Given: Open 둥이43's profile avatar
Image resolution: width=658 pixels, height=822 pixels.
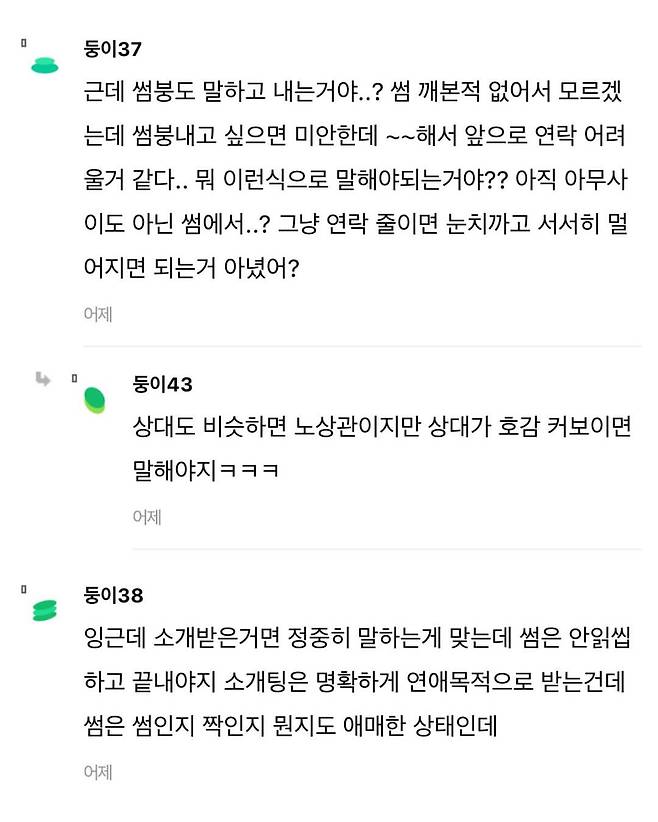Looking at the screenshot, I should 94,400.
